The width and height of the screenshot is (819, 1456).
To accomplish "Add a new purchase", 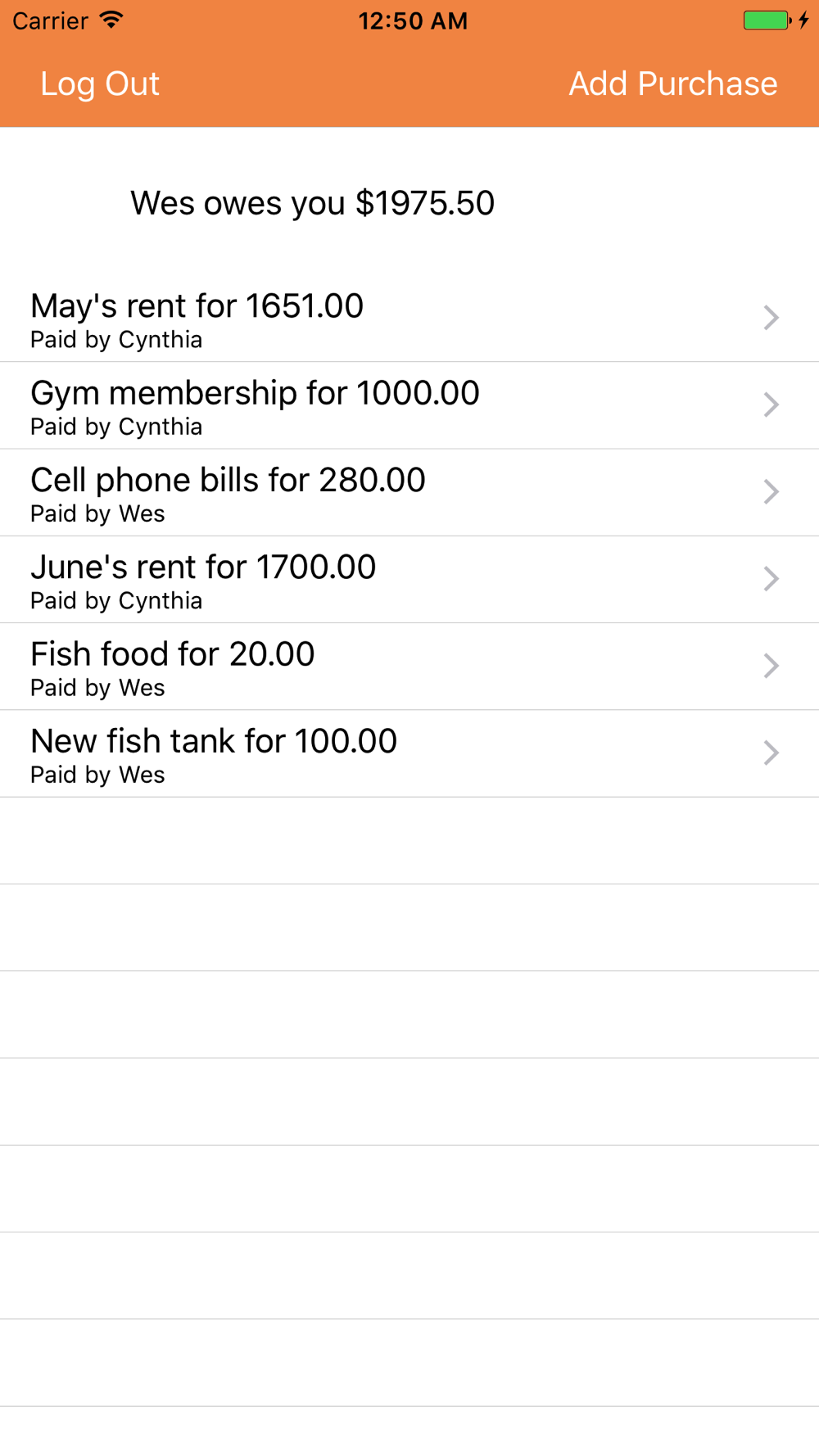I will tap(672, 84).
